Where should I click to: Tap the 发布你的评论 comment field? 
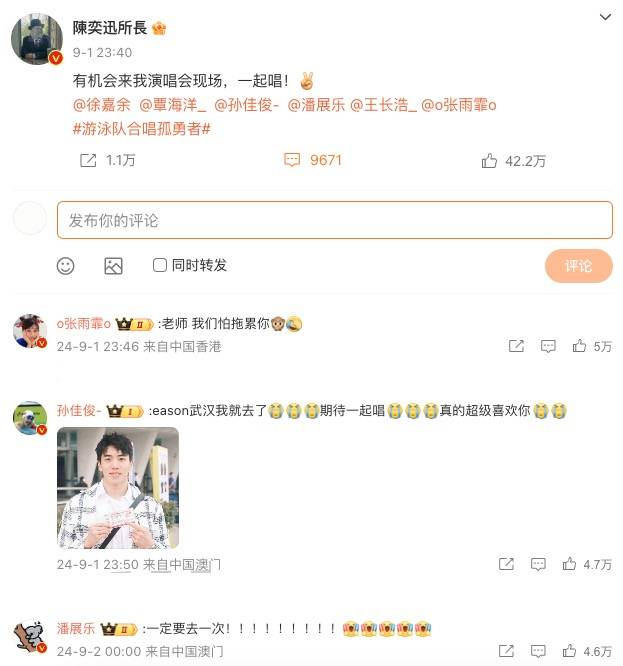coord(334,220)
